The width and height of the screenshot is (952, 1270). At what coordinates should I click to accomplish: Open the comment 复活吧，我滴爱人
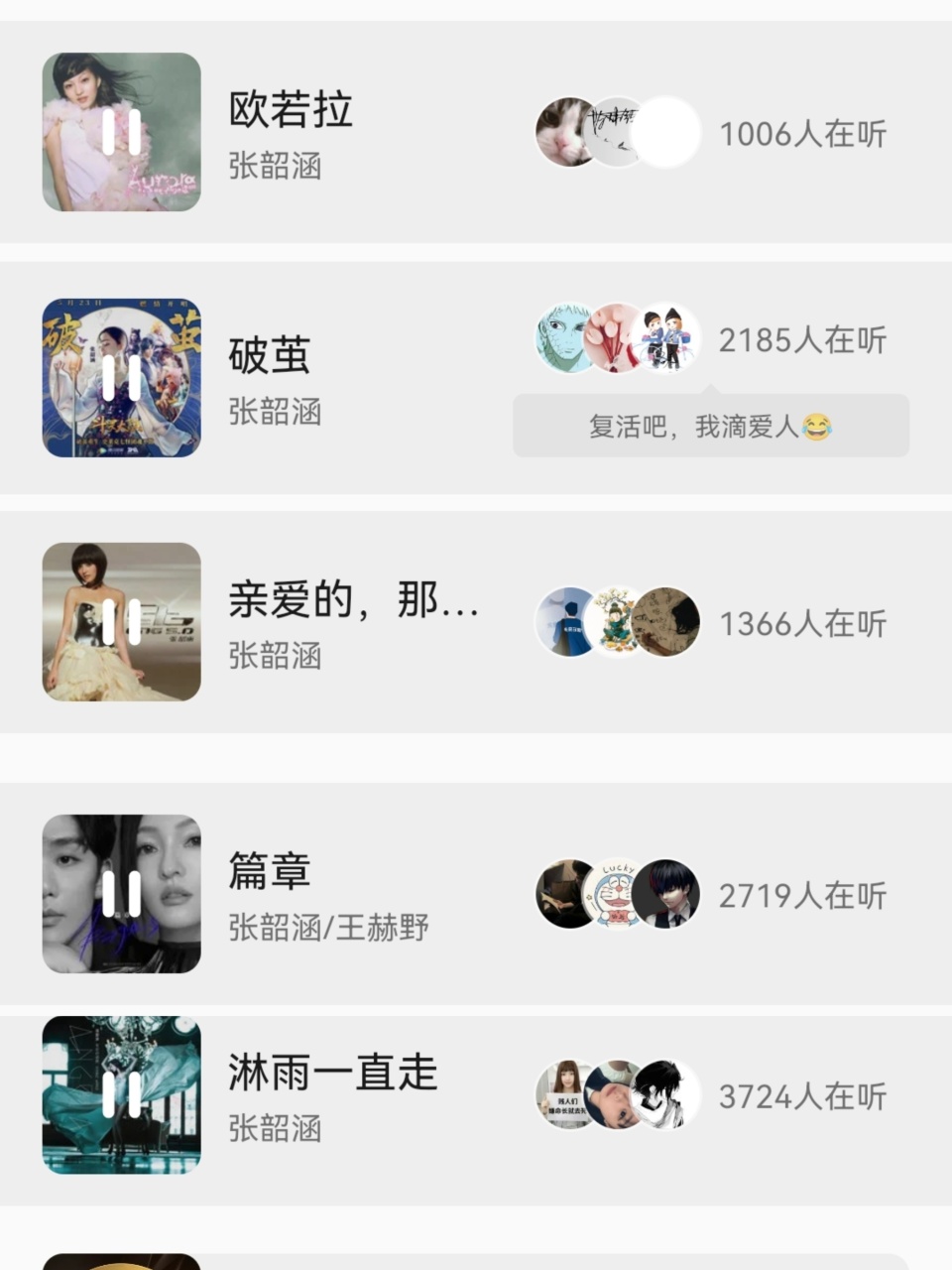pyautogui.click(x=710, y=425)
